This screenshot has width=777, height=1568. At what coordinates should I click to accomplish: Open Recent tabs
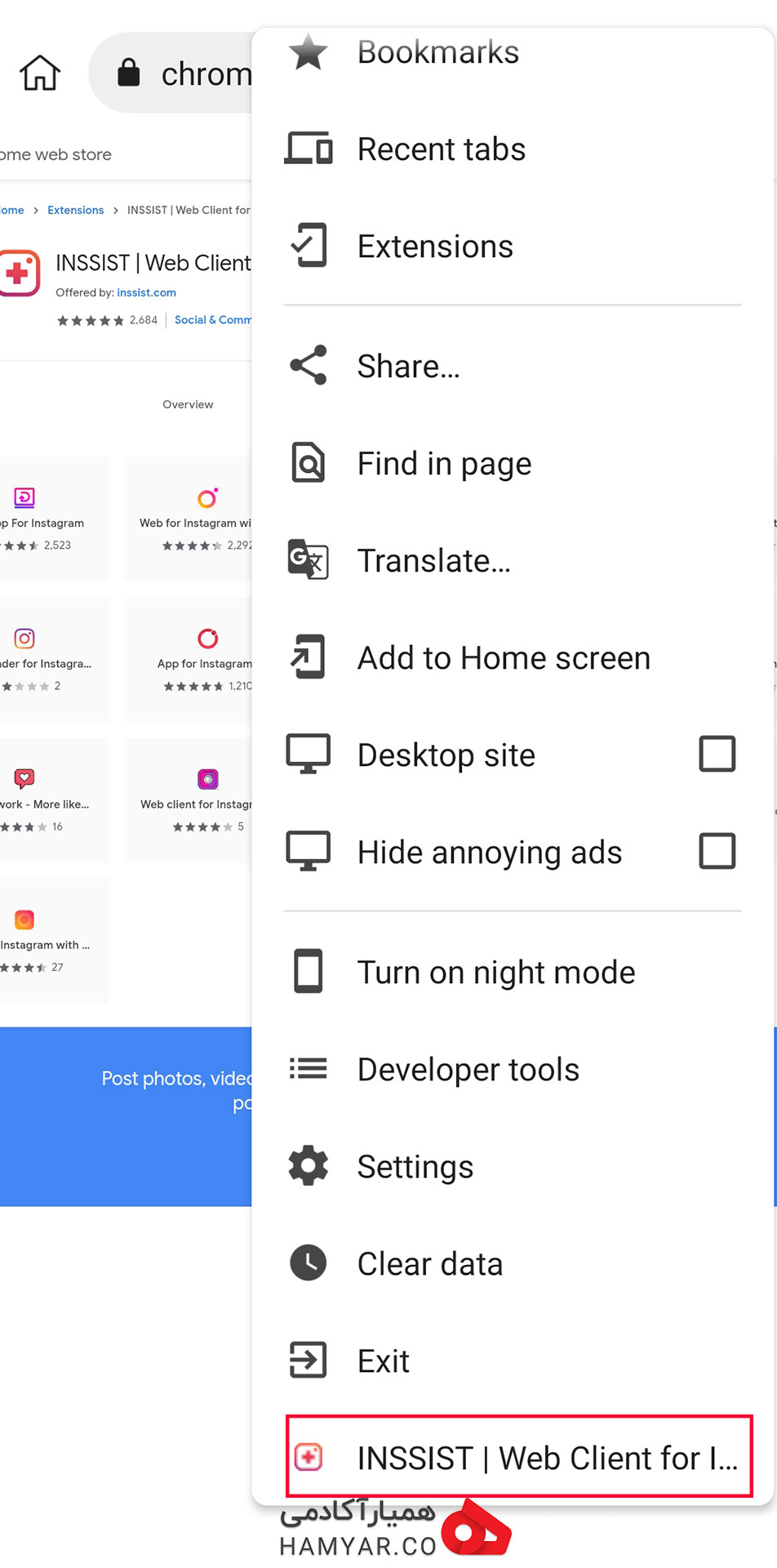point(513,149)
